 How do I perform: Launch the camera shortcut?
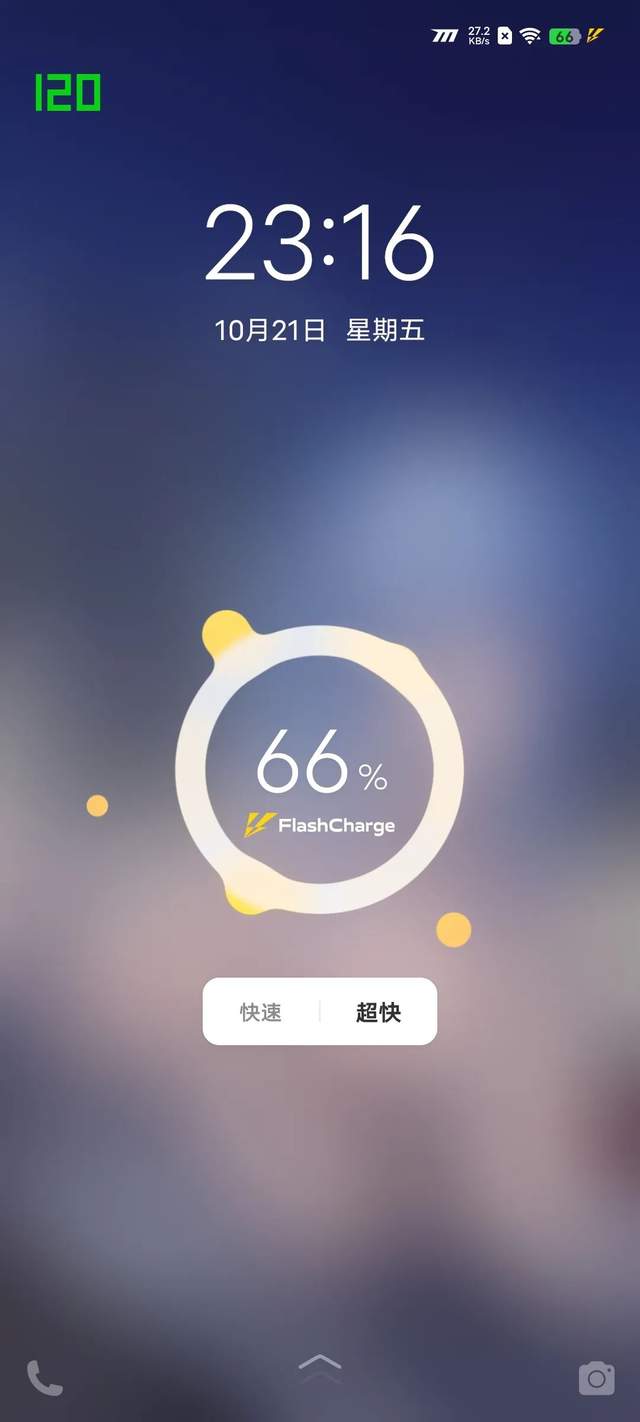(x=596, y=1378)
